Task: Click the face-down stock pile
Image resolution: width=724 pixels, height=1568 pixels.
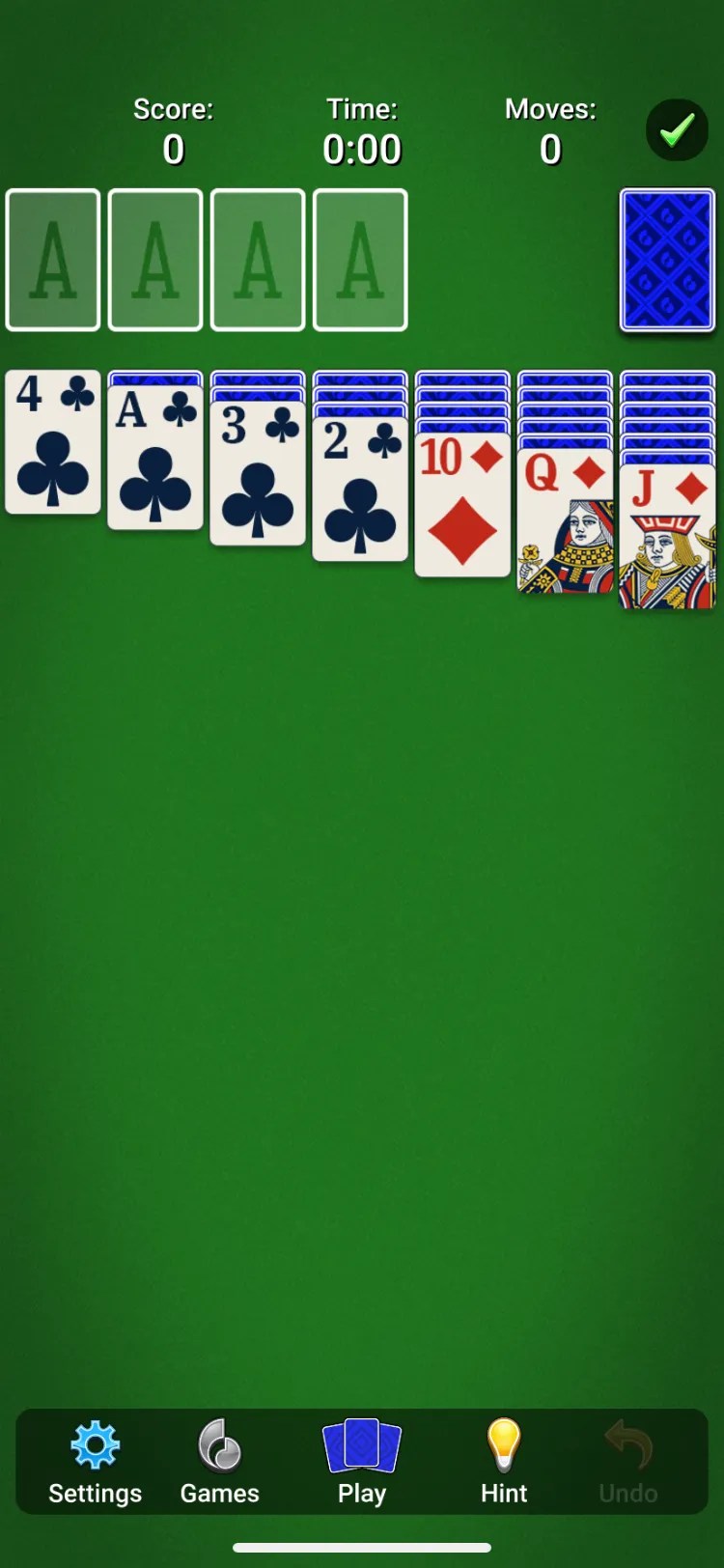Action: [667, 261]
